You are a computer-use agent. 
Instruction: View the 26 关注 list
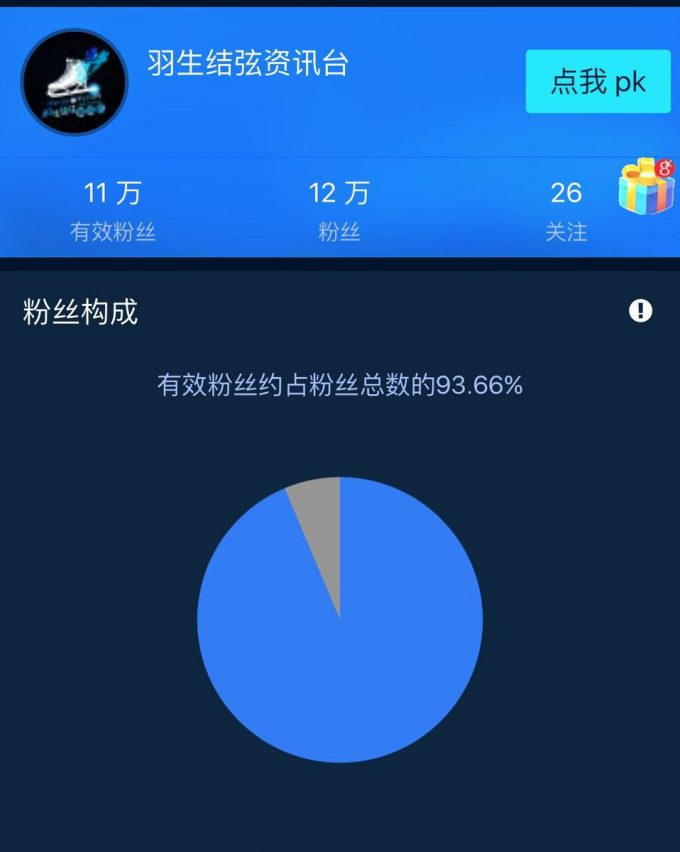(x=566, y=209)
